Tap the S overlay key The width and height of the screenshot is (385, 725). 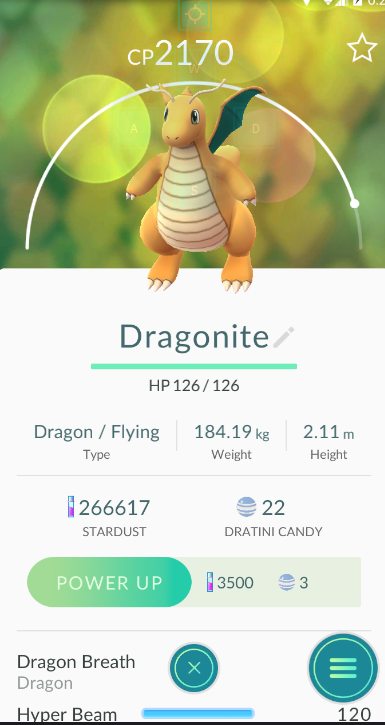click(x=194, y=190)
